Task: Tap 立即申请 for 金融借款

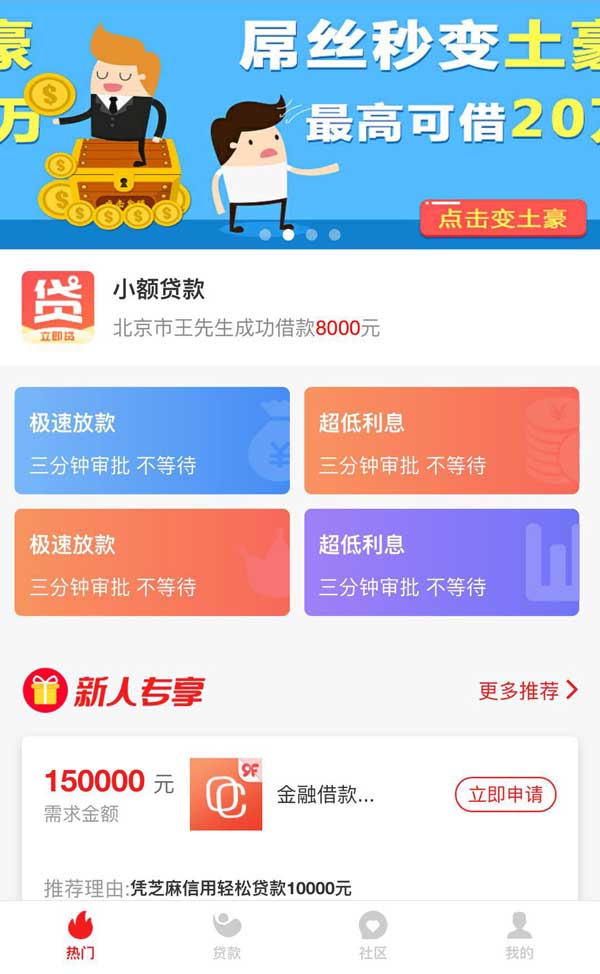Action: [506, 795]
